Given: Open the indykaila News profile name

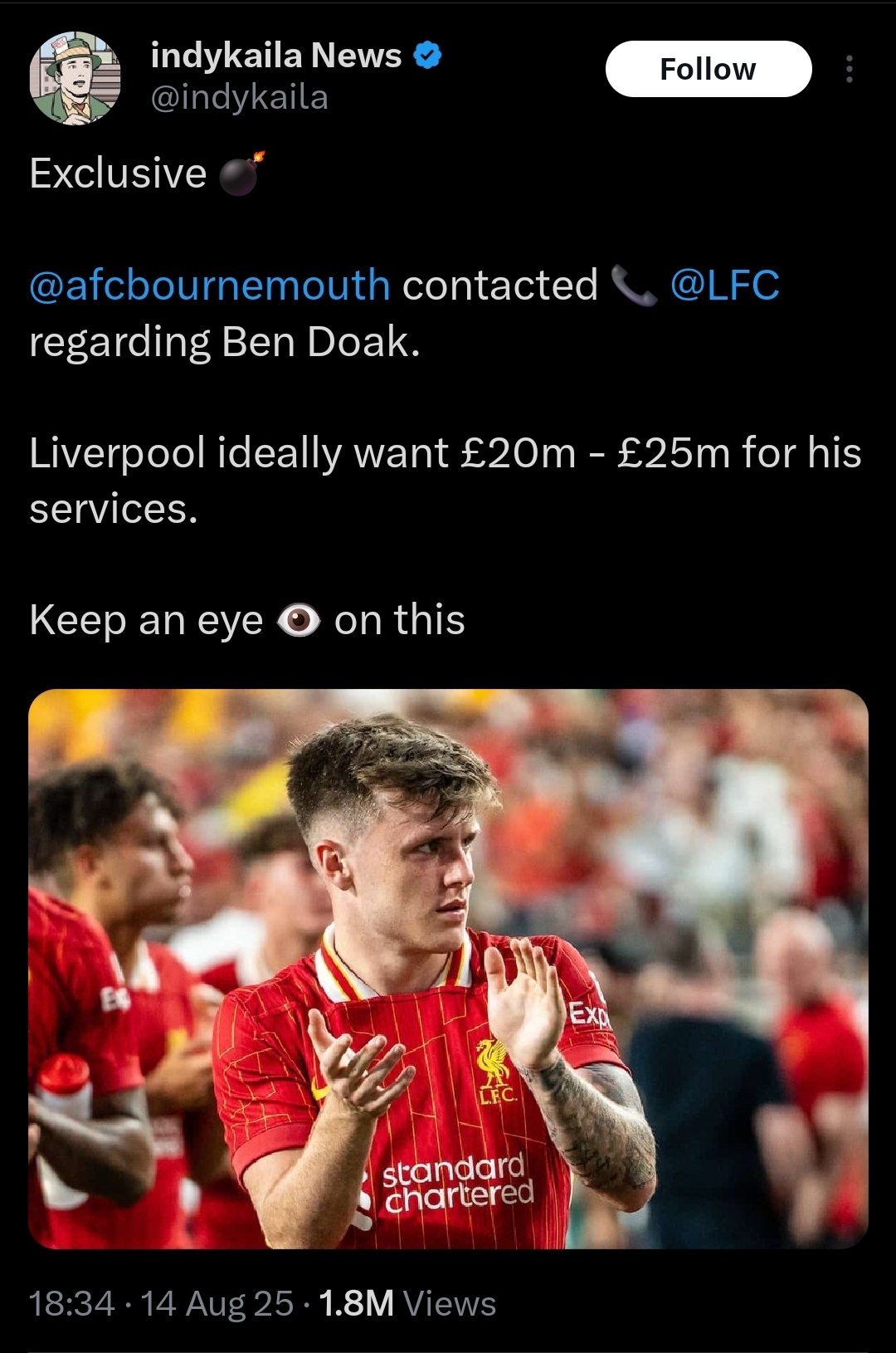Looking at the screenshot, I should (x=275, y=56).
